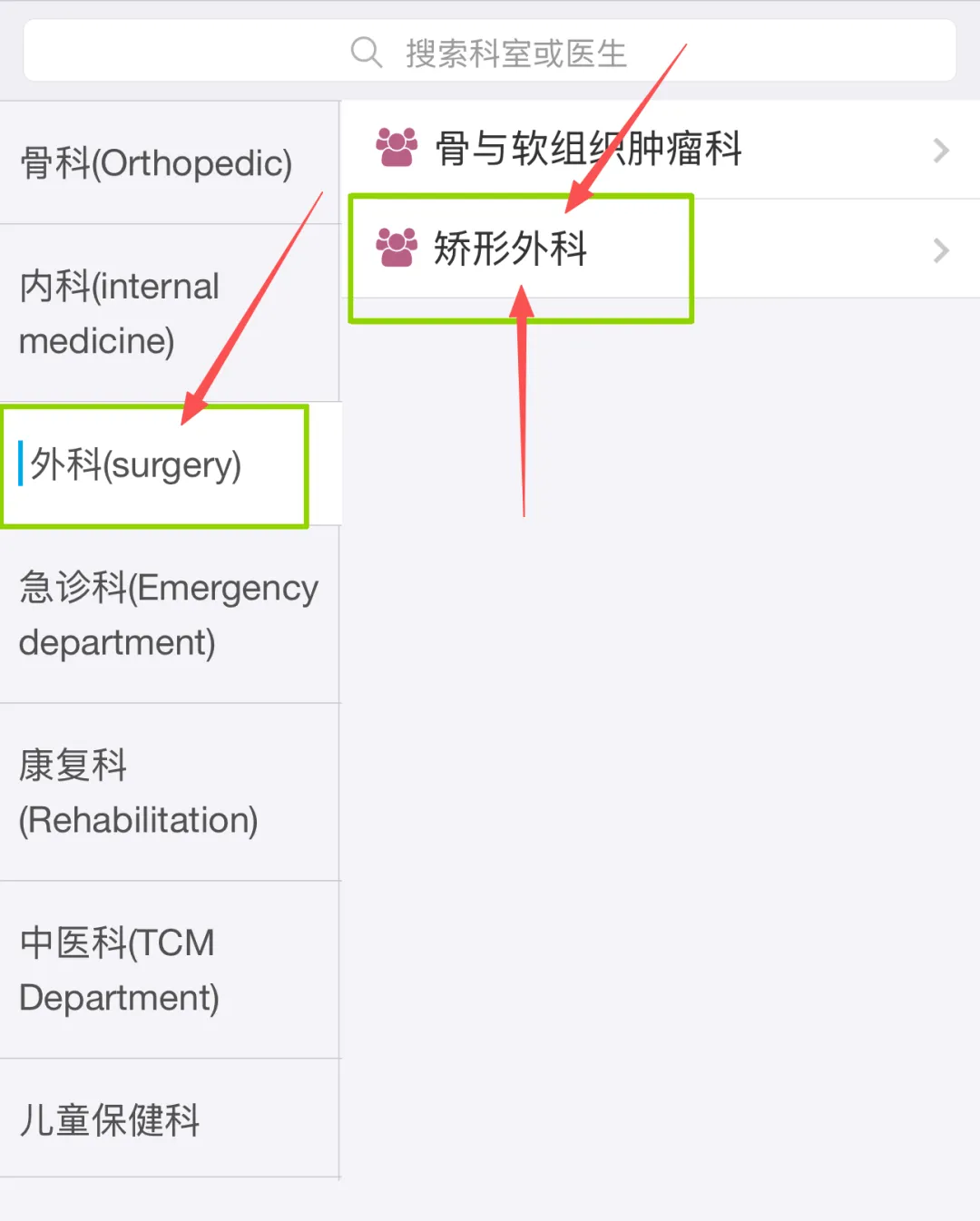
Task: Tap the search box for departments or doctors
Action: click(490, 53)
